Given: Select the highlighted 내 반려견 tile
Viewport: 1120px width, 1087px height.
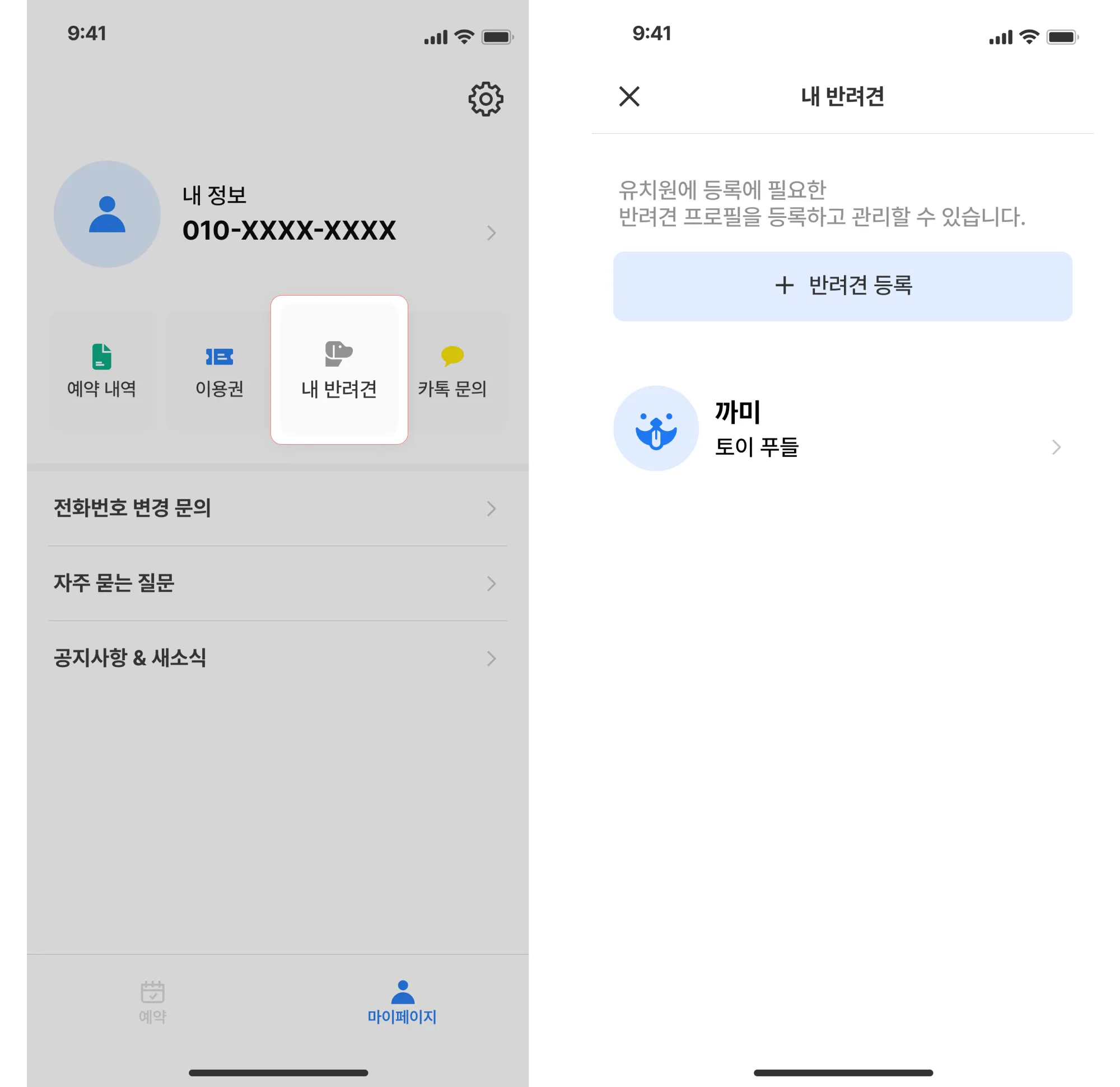Looking at the screenshot, I should 339,370.
